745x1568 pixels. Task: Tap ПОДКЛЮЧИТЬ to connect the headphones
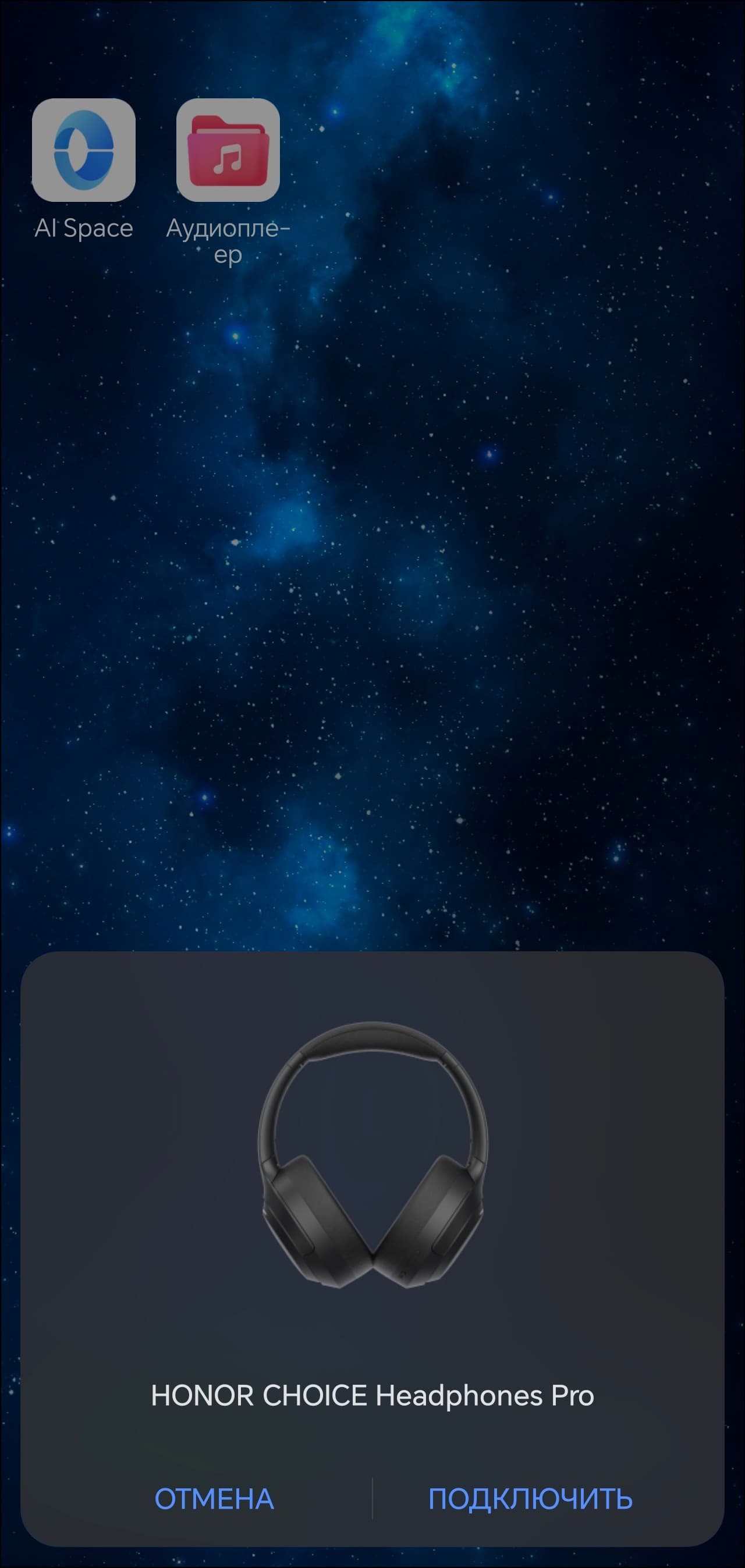tap(530, 1498)
